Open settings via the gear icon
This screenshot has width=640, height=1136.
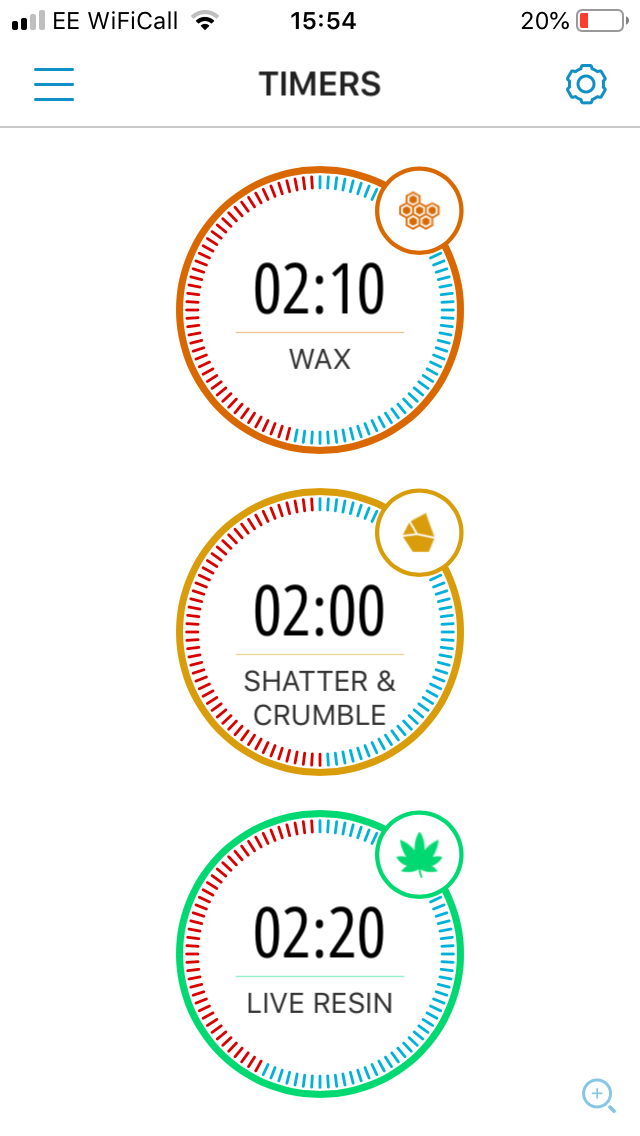[x=586, y=84]
